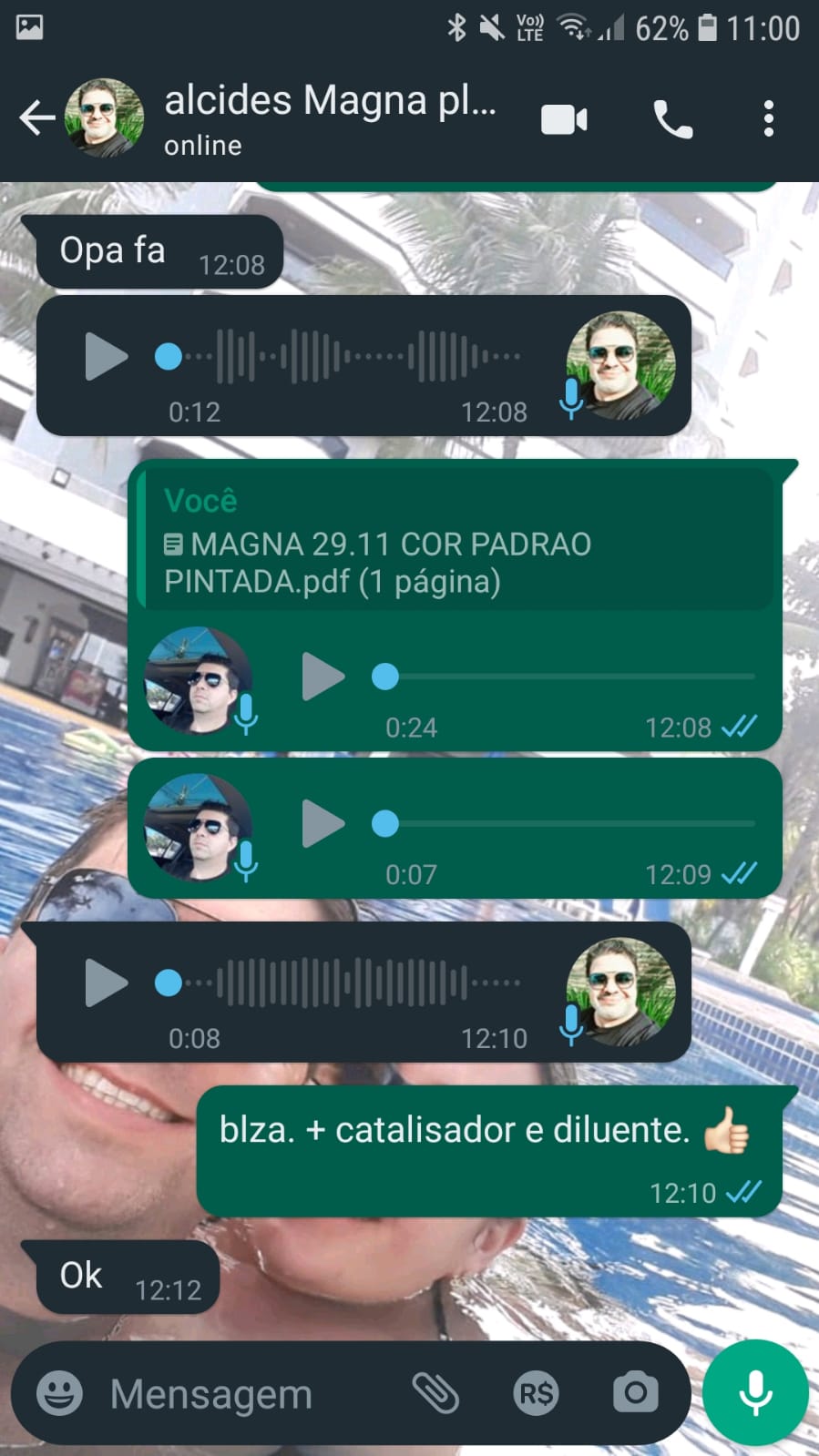The image size is (819, 1456).
Task: Play the 0:24 voice message
Action: (x=322, y=677)
